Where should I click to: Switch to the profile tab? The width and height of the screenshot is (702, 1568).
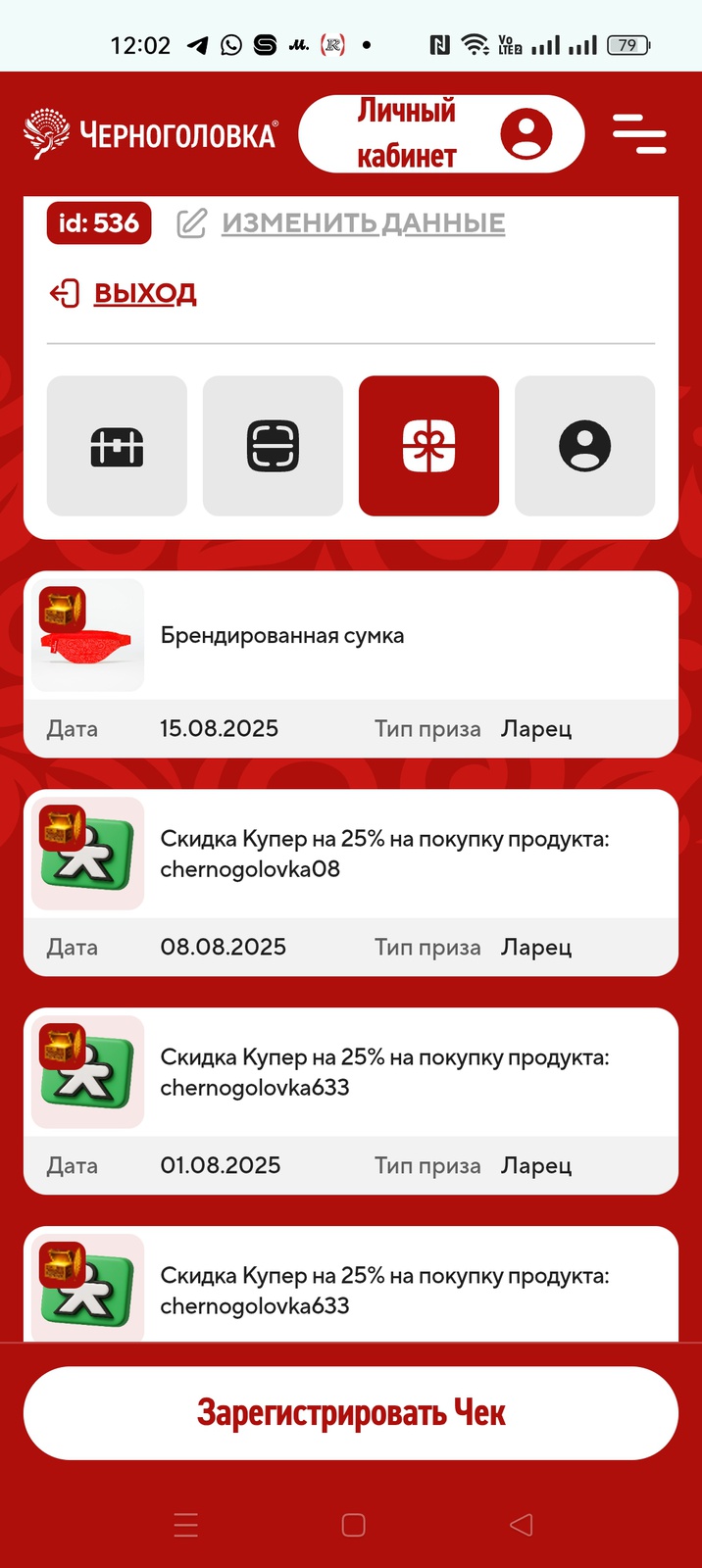(x=584, y=446)
